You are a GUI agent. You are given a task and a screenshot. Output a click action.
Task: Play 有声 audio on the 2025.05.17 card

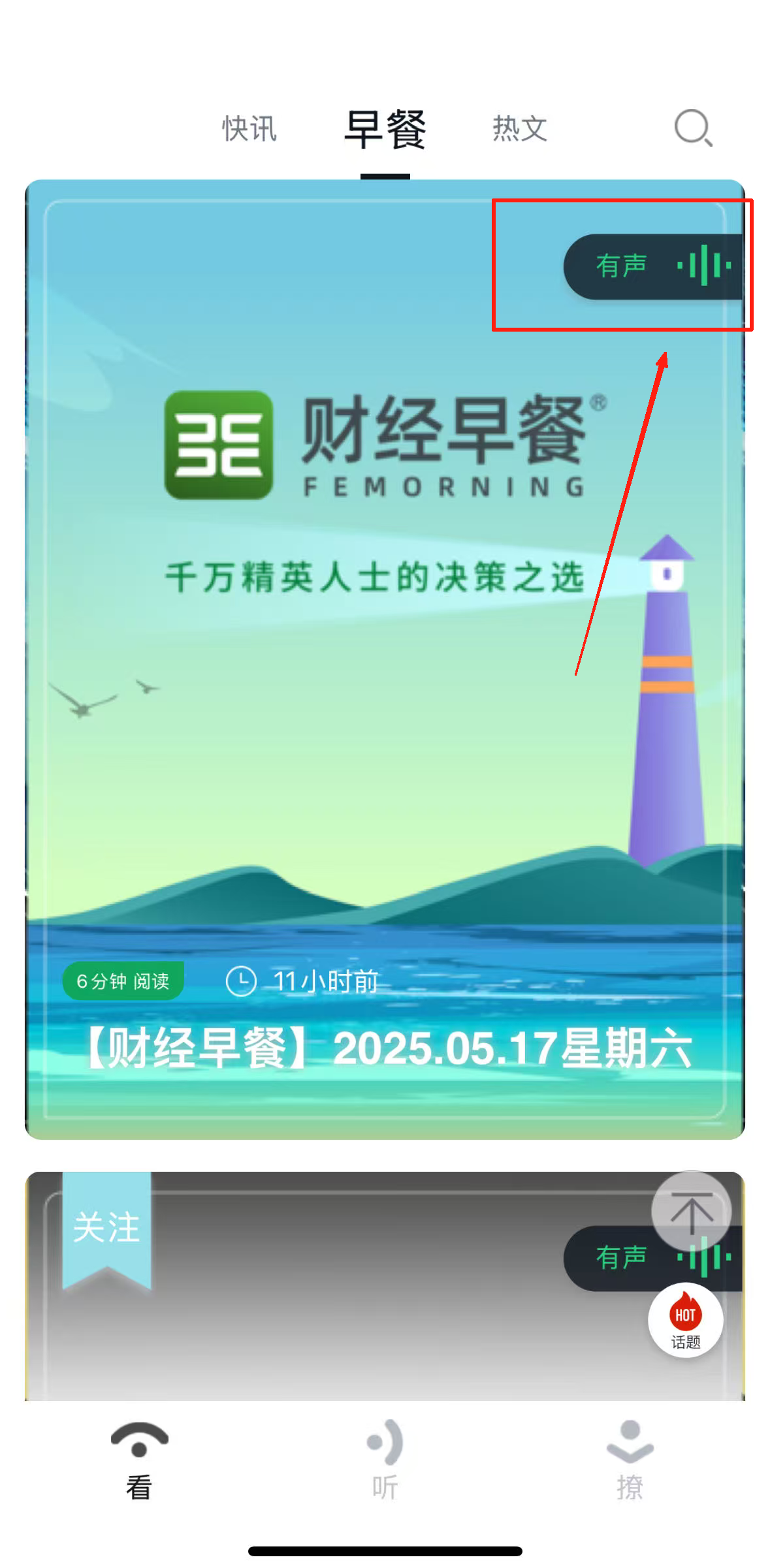653,266
